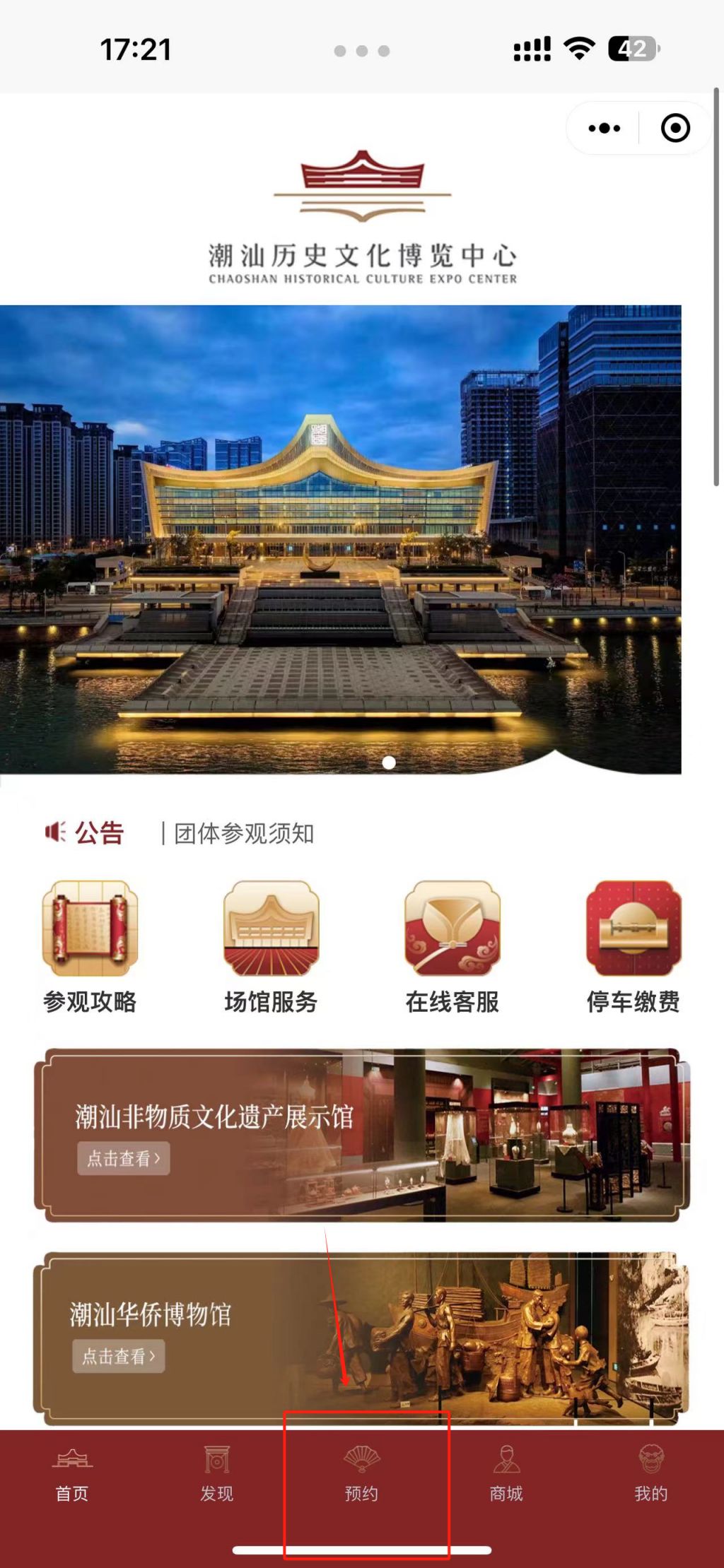Open the 我的 profile tab
The height and width of the screenshot is (1568, 724).
click(x=651, y=1474)
